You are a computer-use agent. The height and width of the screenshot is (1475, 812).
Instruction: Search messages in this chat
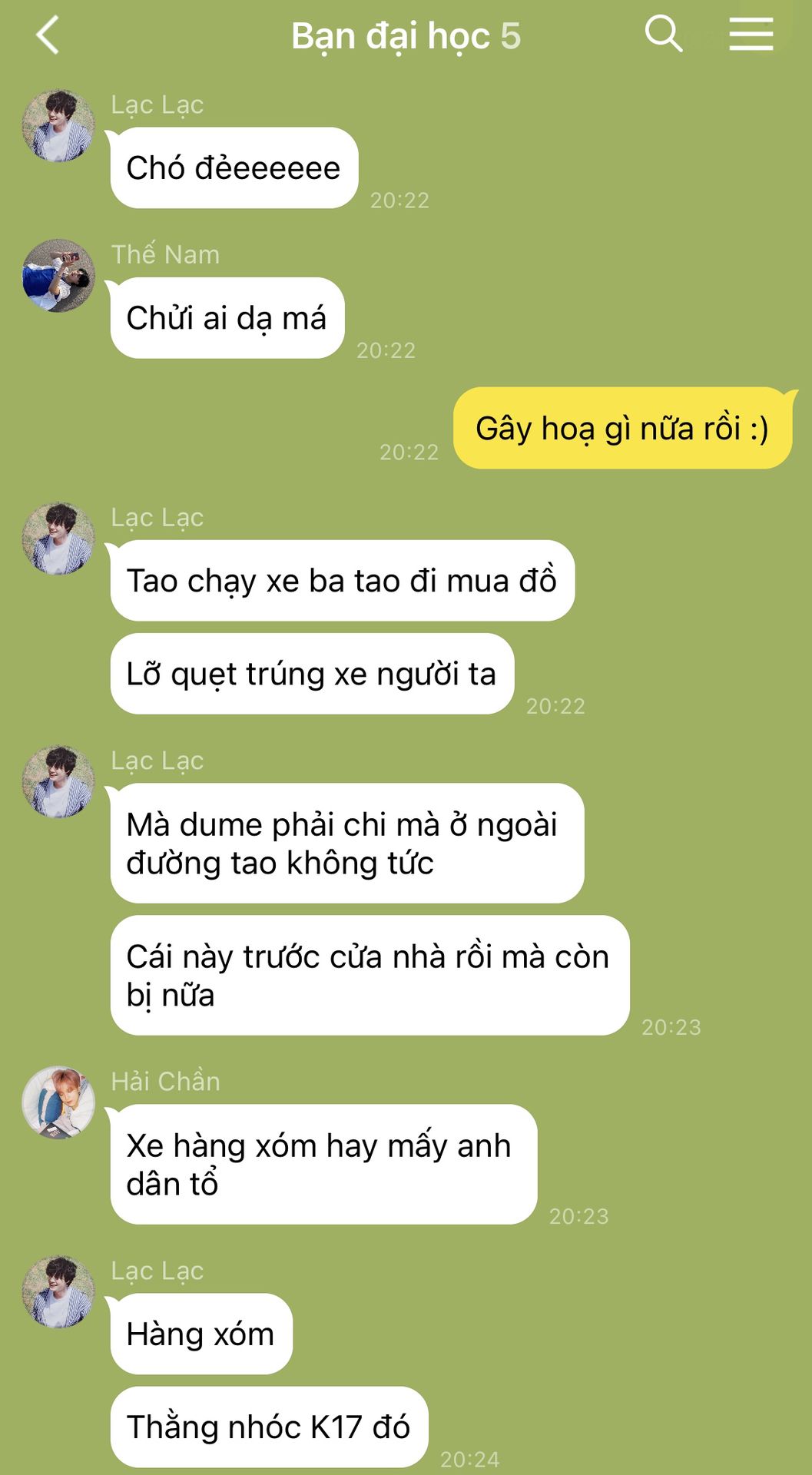(663, 35)
